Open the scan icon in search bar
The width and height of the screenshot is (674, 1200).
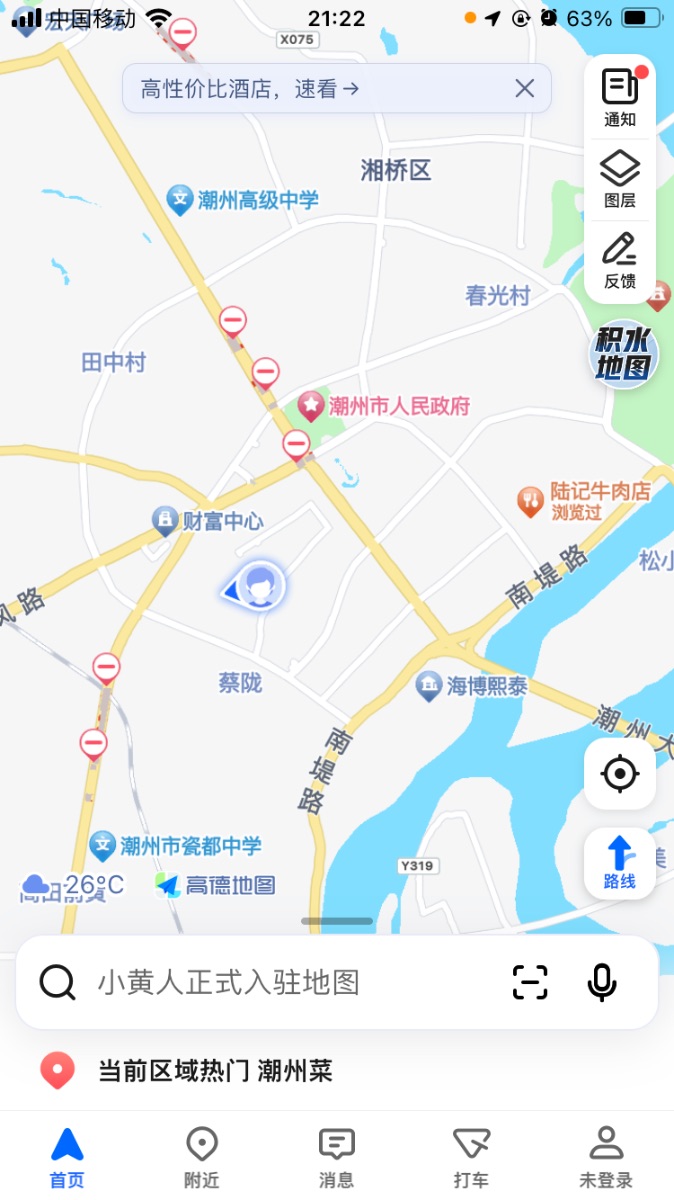pos(530,983)
